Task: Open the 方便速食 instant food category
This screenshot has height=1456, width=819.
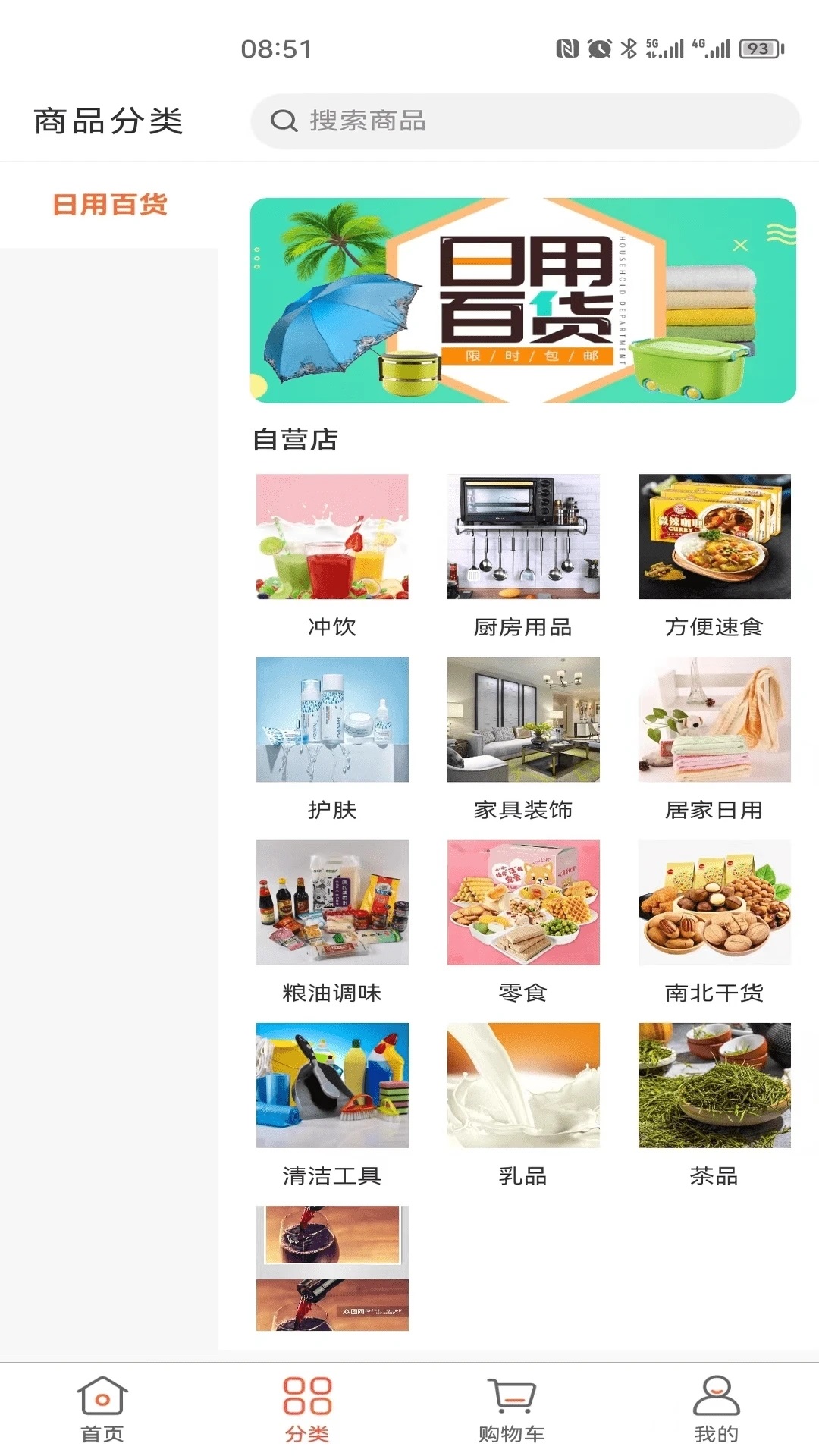Action: pos(716,535)
